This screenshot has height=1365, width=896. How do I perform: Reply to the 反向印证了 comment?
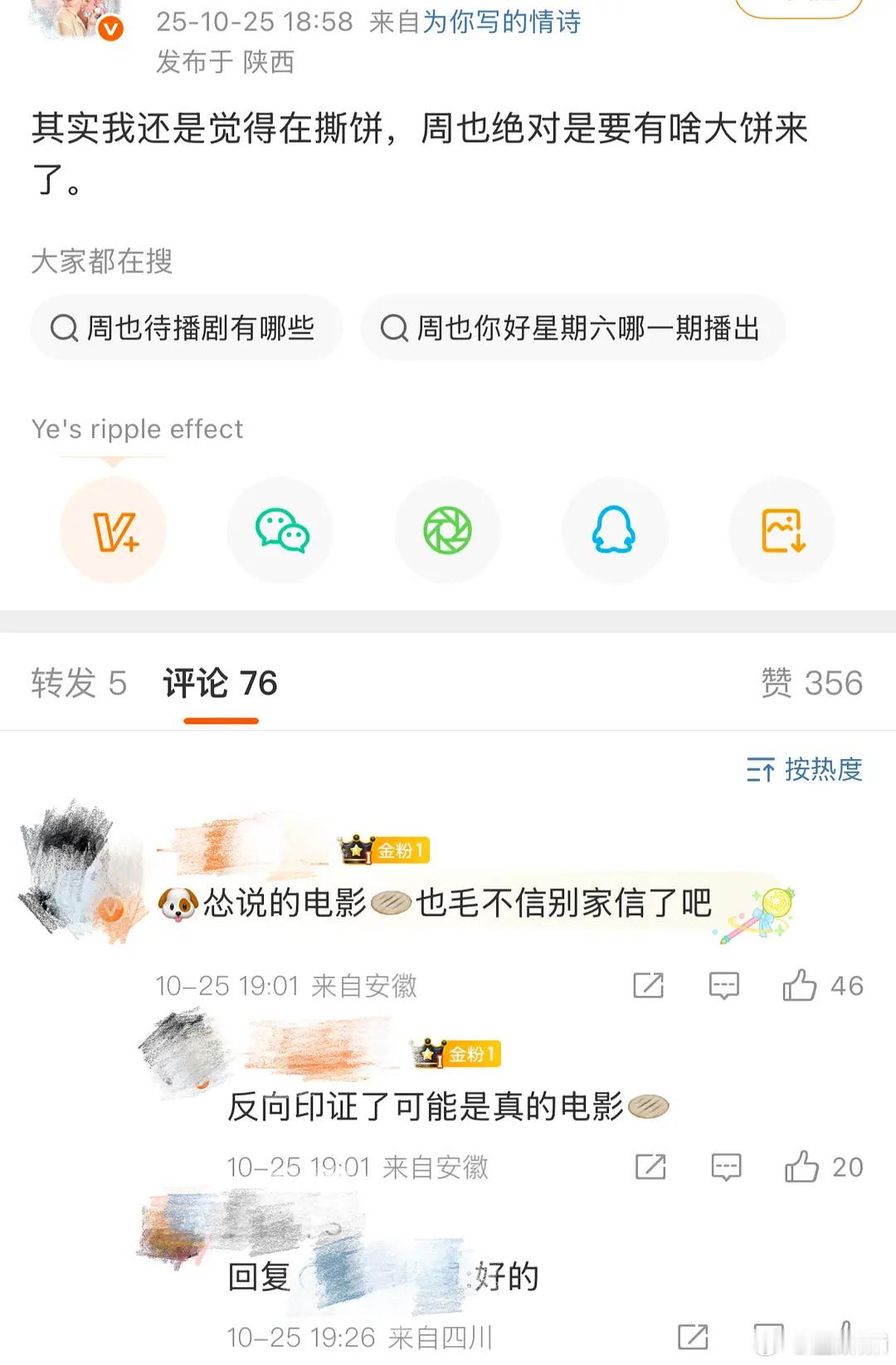(x=726, y=1167)
